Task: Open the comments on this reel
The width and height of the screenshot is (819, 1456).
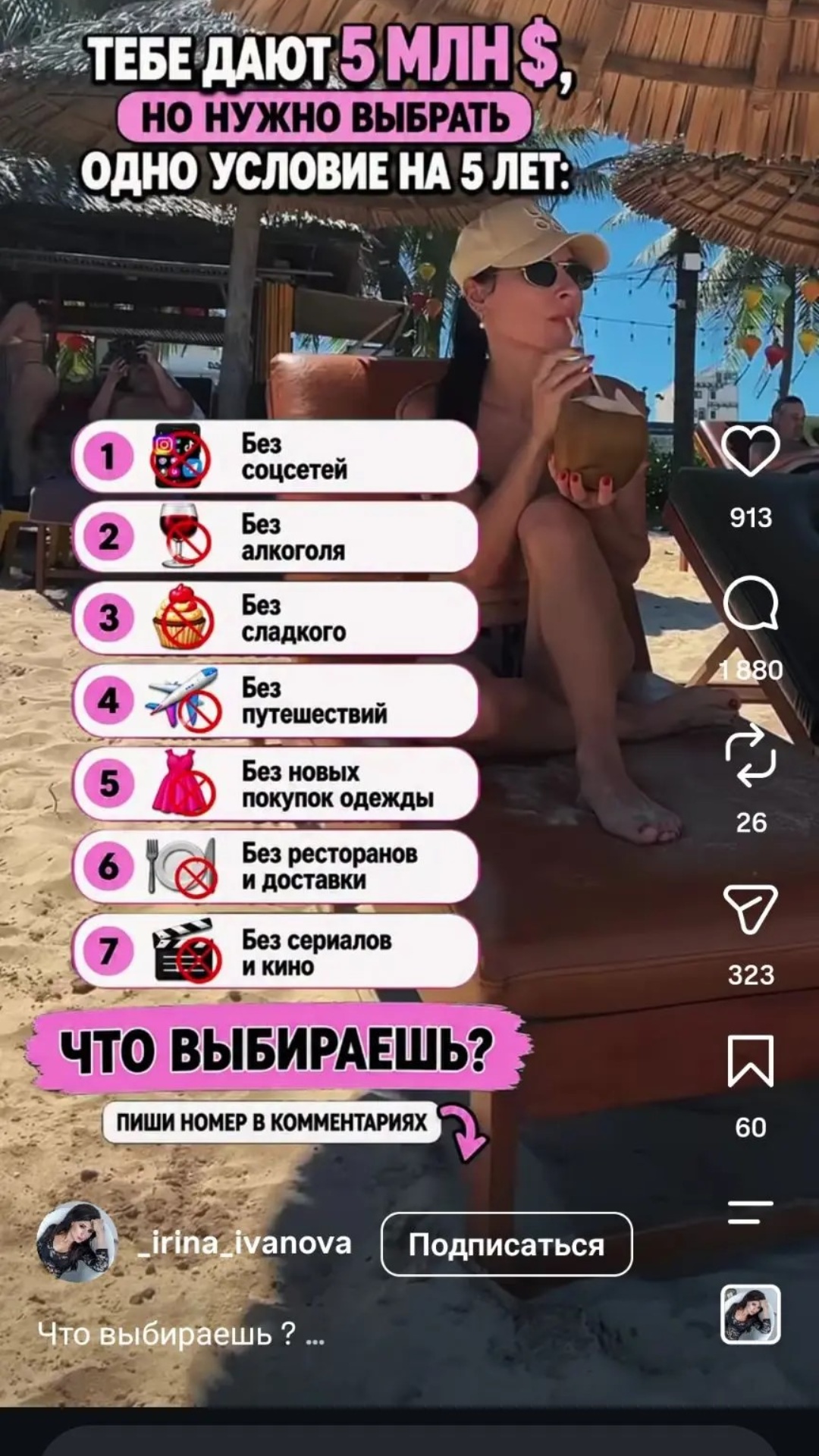Action: point(750,604)
